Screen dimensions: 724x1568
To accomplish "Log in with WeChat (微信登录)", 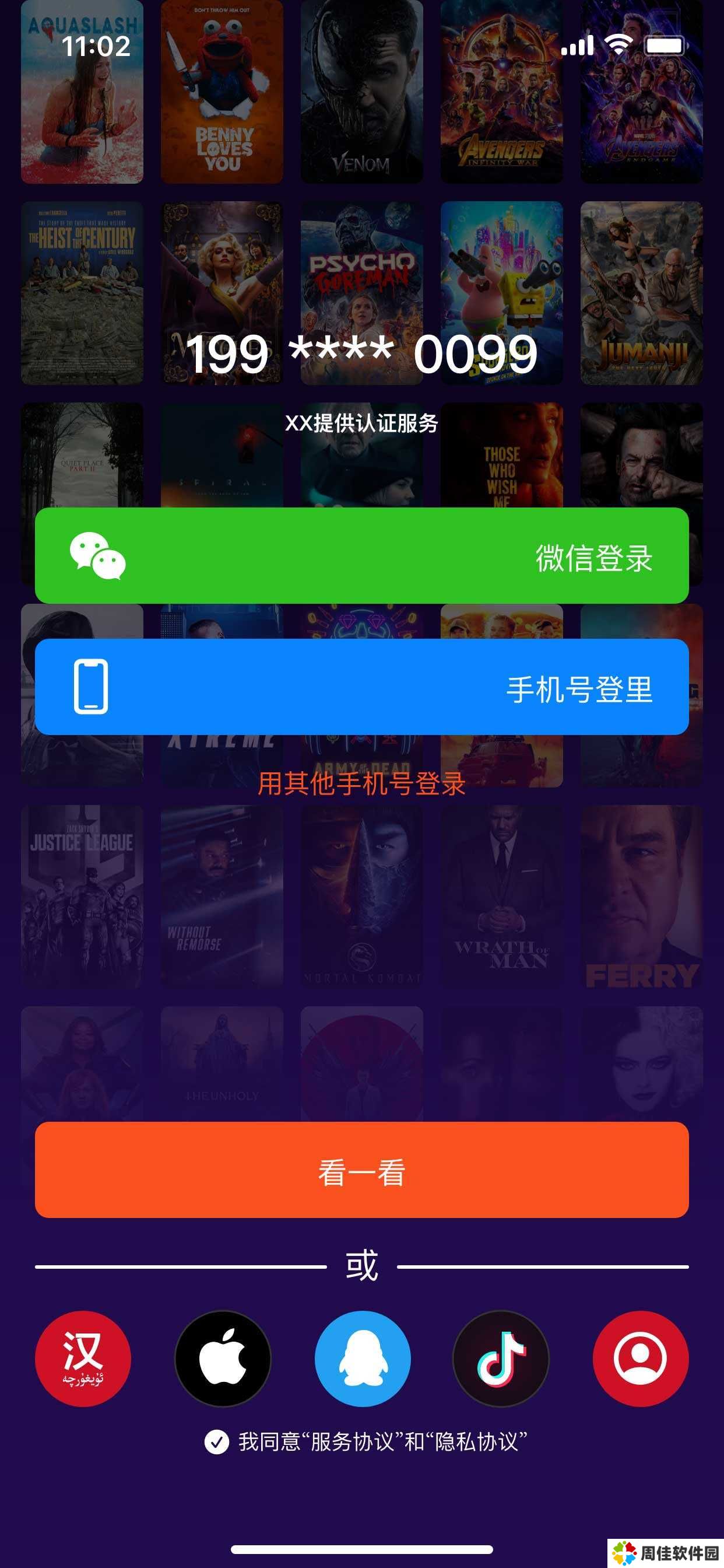I will point(361,555).
